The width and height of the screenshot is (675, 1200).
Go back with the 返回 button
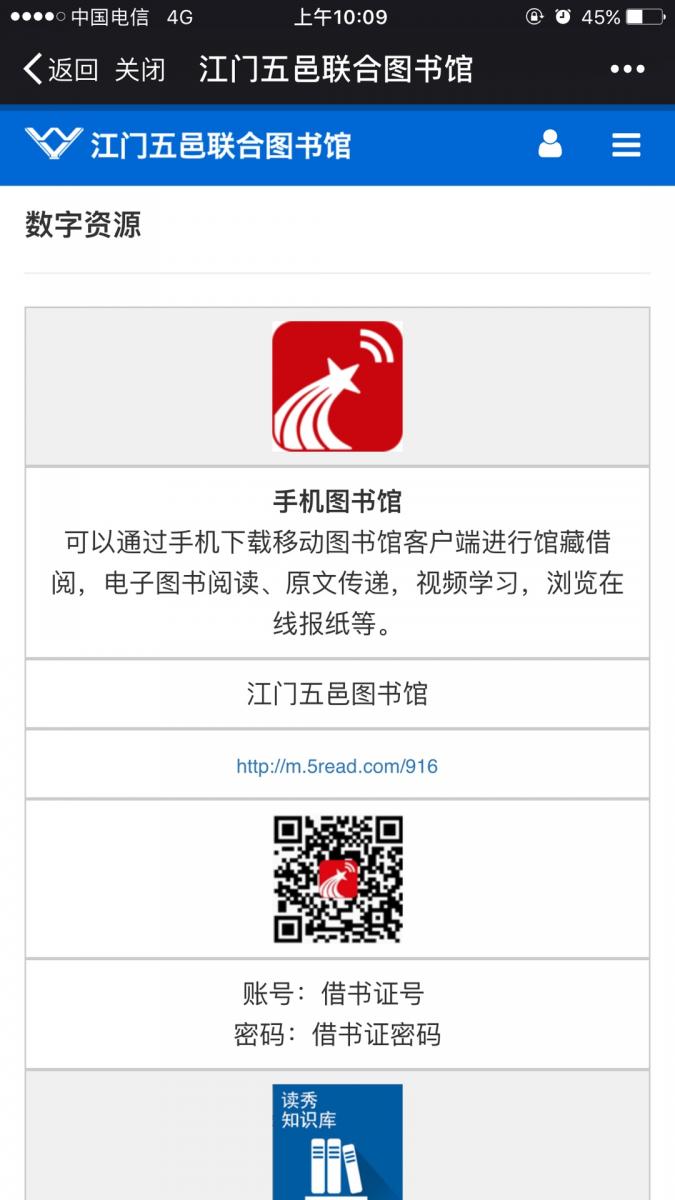click(60, 69)
